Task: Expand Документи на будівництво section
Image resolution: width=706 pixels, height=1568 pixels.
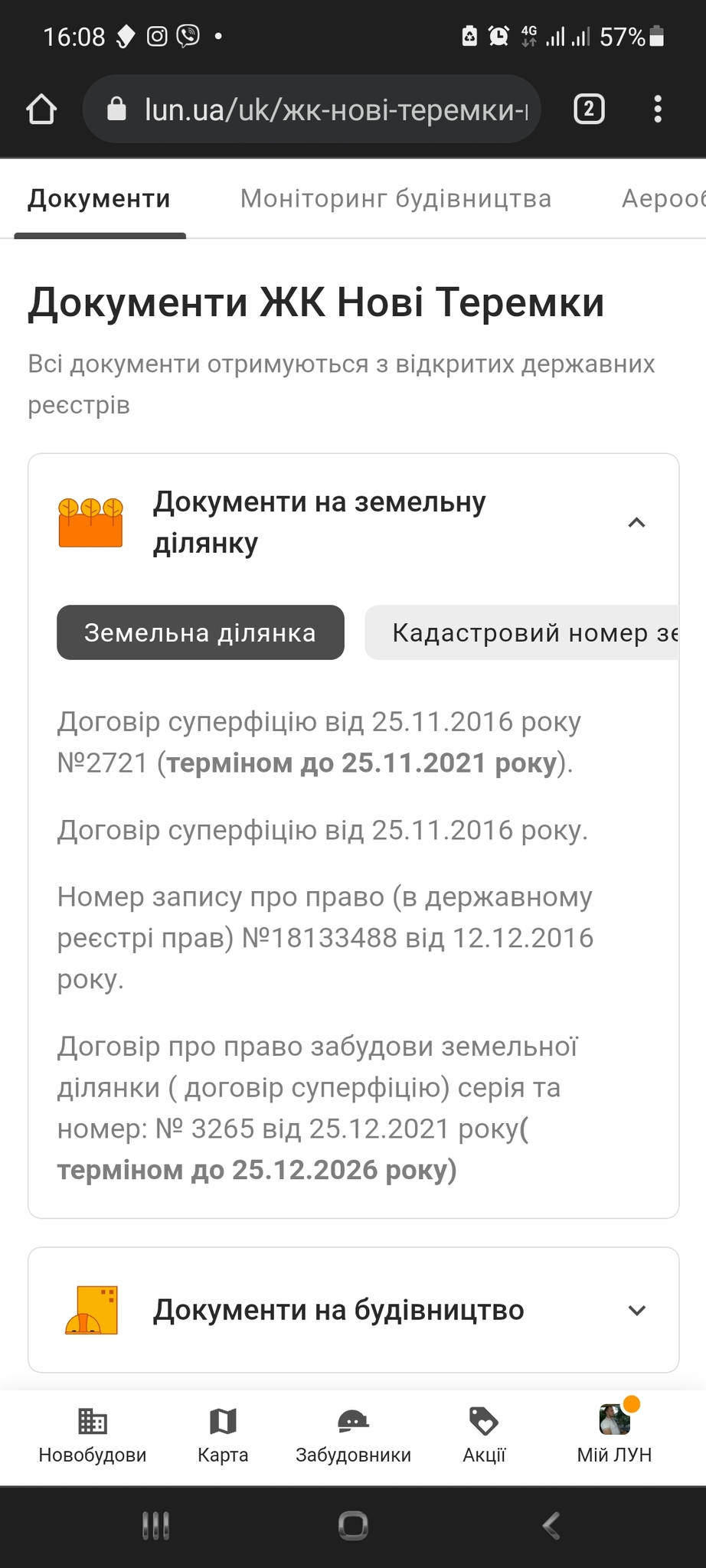Action: click(x=636, y=1310)
